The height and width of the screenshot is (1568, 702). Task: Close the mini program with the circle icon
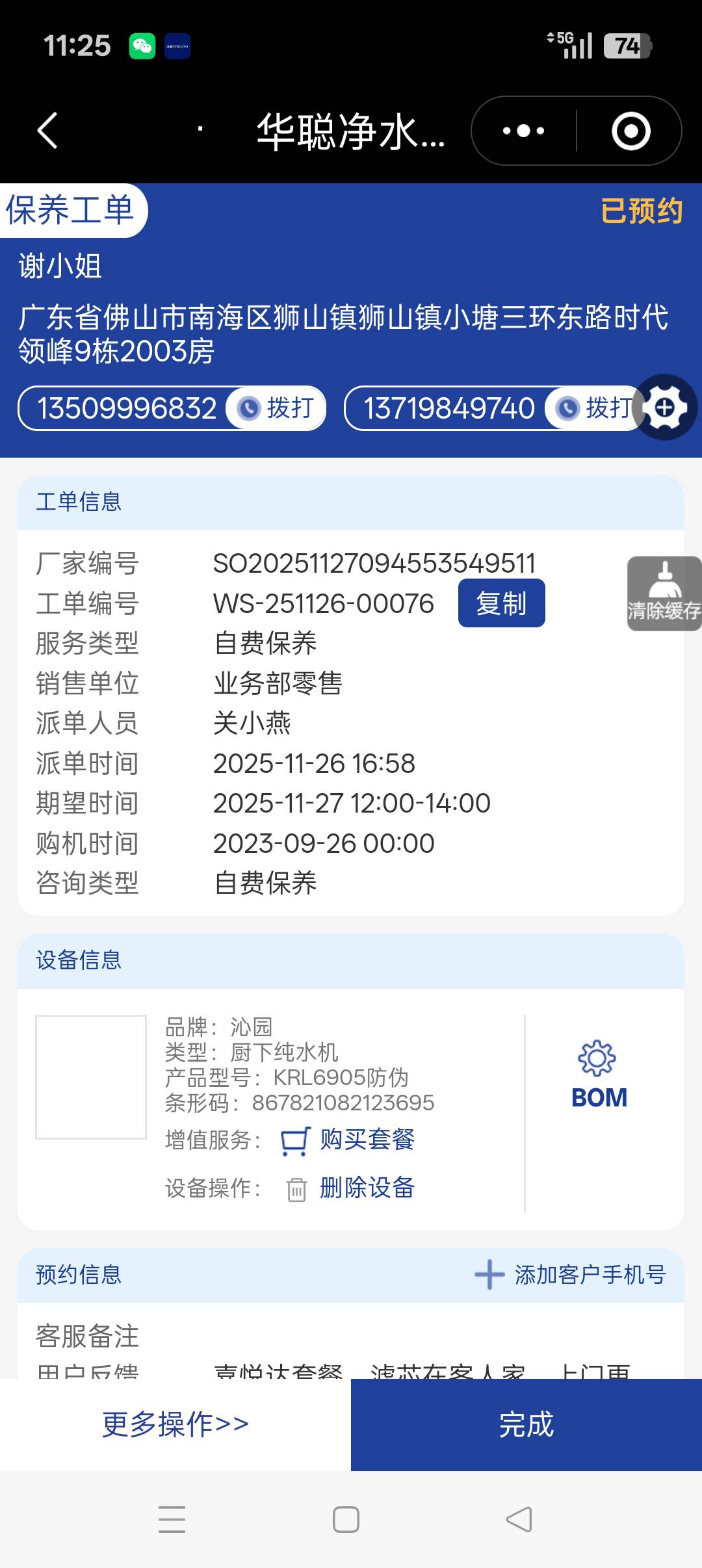[630, 131]
